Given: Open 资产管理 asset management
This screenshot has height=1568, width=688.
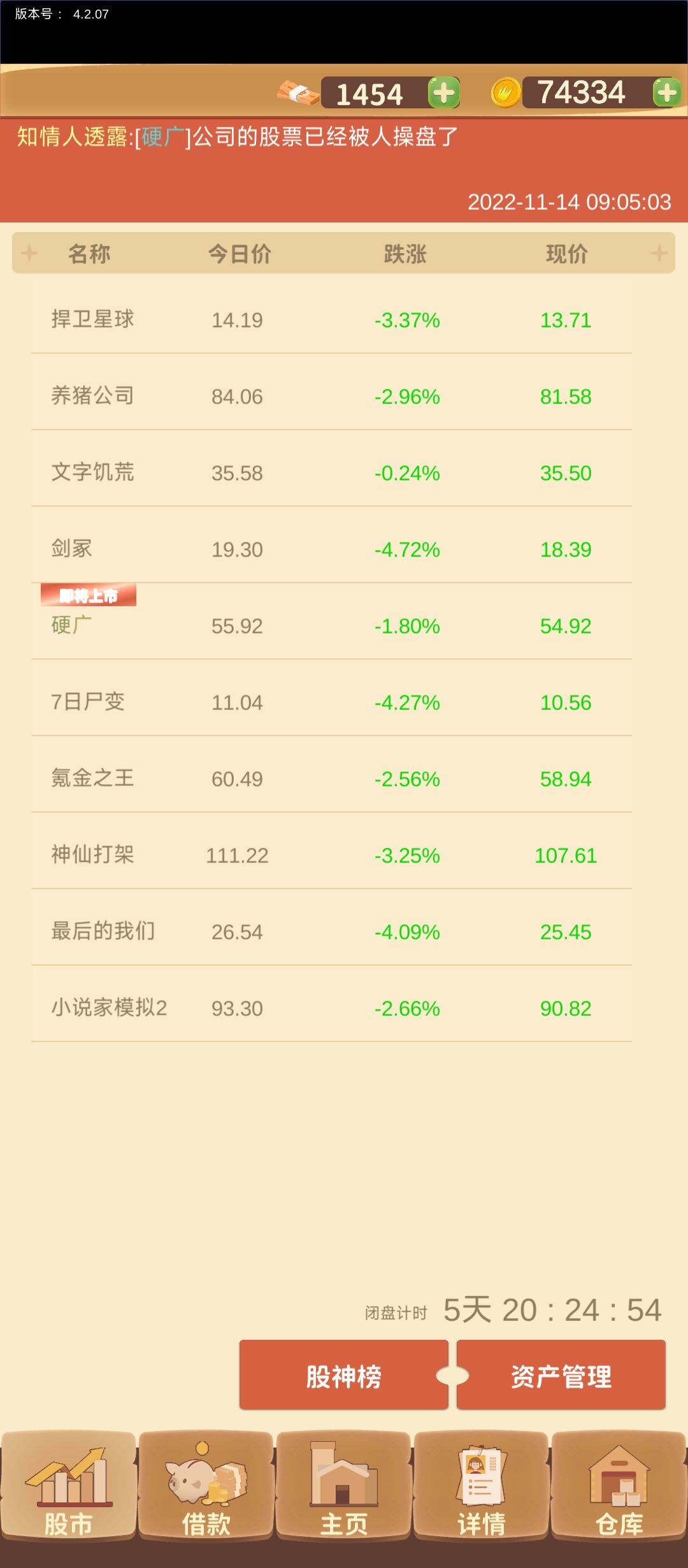Looking at the screenshot, I should click(x=561, y=1376).
